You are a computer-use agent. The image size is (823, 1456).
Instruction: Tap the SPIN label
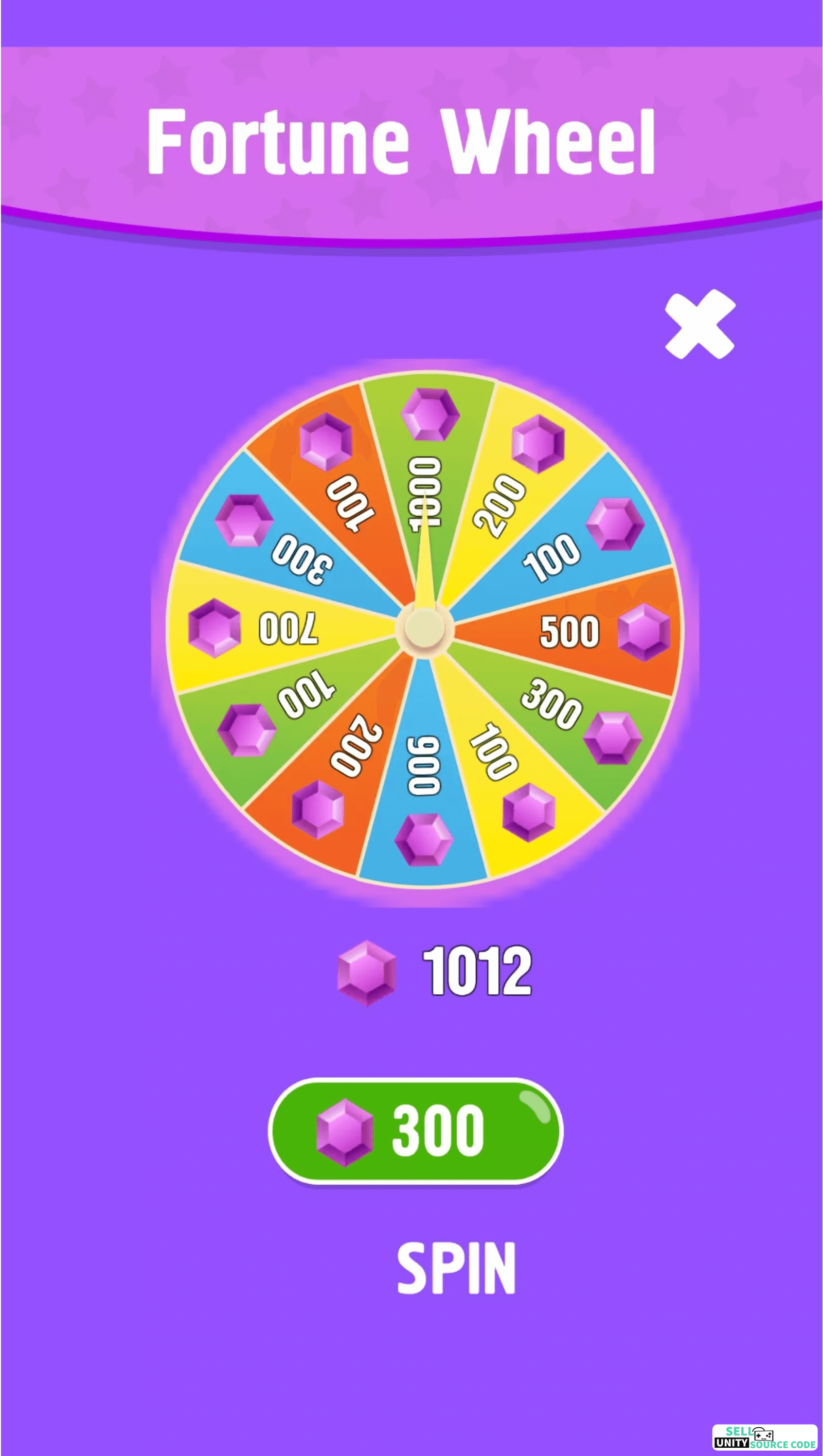tap(456, 1268)
